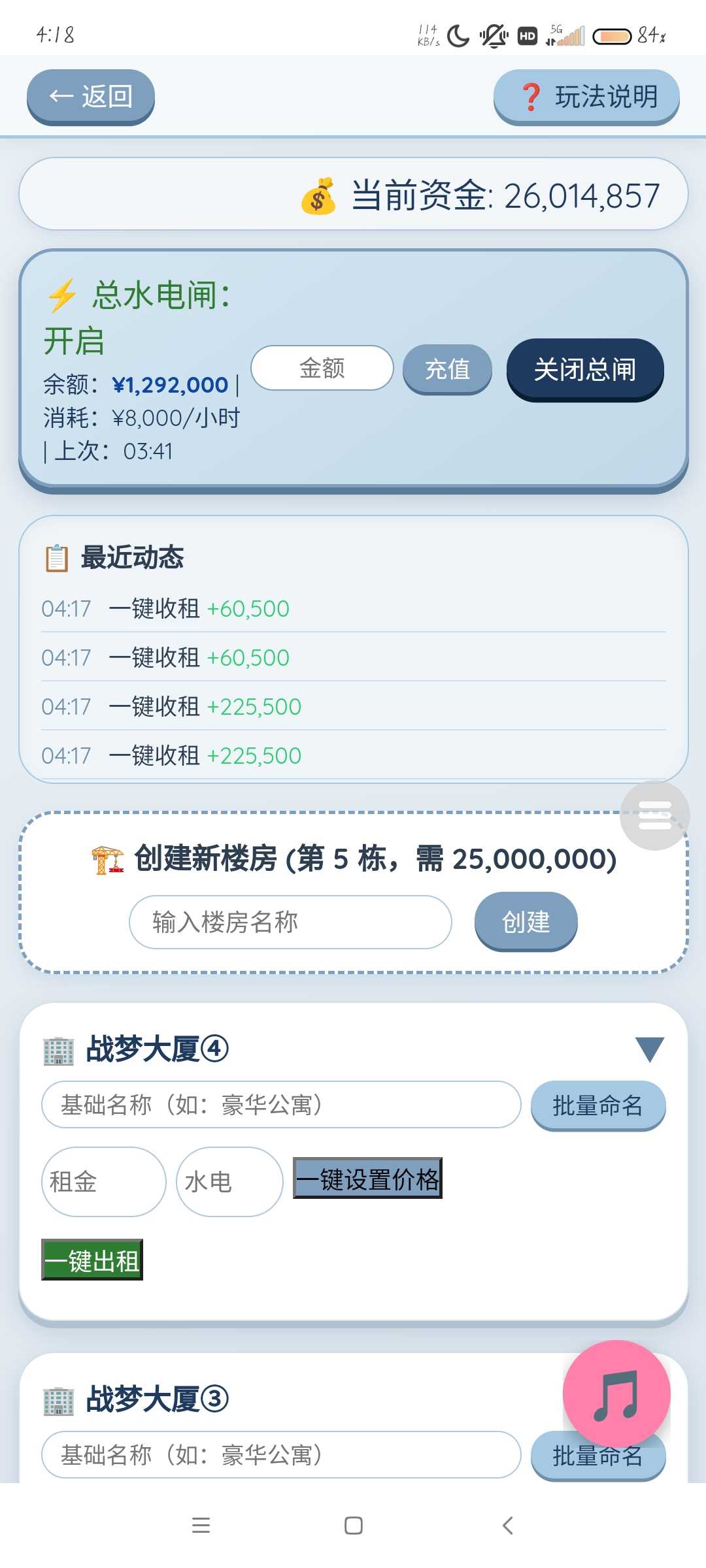Tap the 返回 back button
This screenshot has width=706, height=1568.
[90, 97]
